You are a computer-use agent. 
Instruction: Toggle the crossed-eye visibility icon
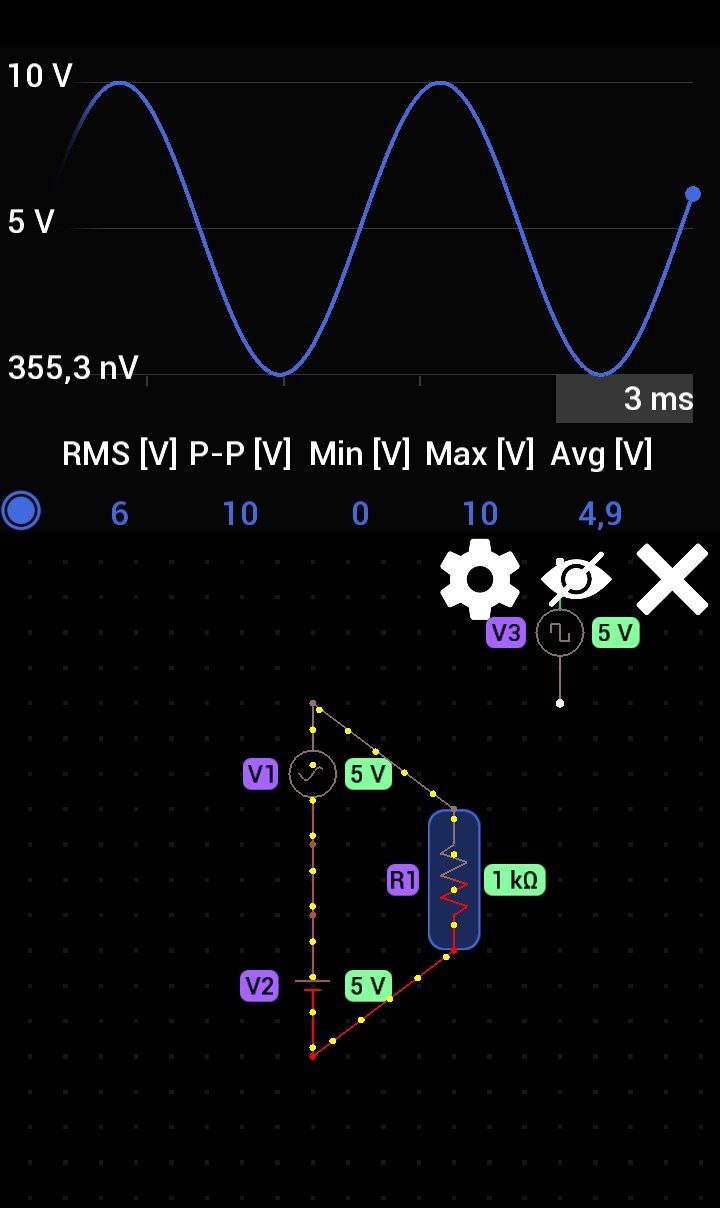click(576, 579)
